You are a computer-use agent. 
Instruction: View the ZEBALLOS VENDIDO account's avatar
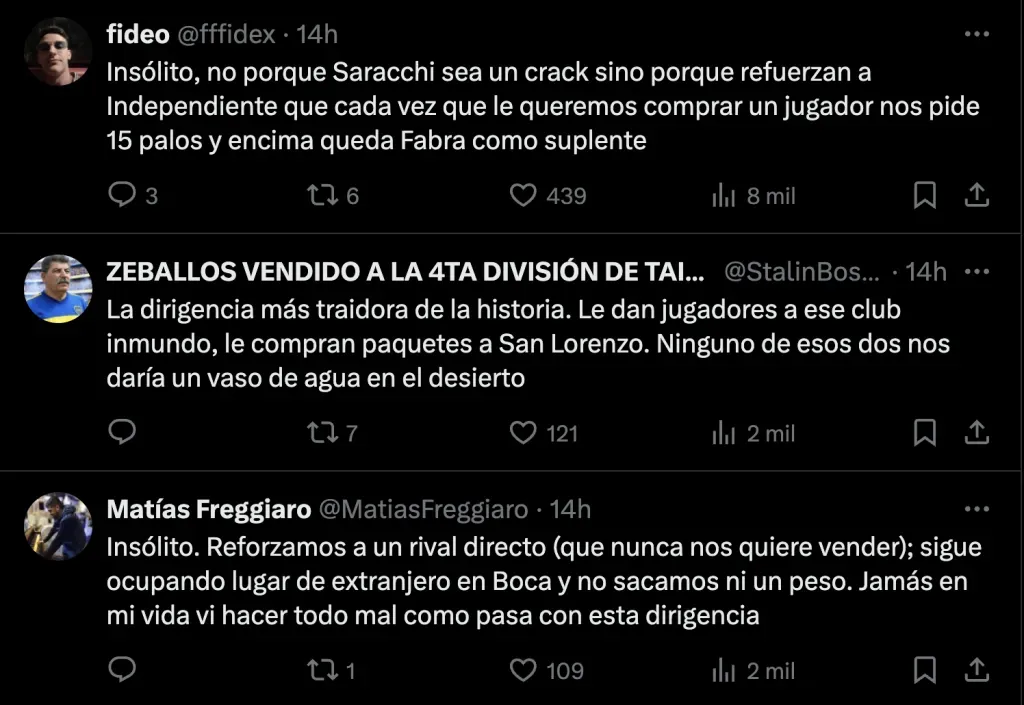[x=58, y=289]
